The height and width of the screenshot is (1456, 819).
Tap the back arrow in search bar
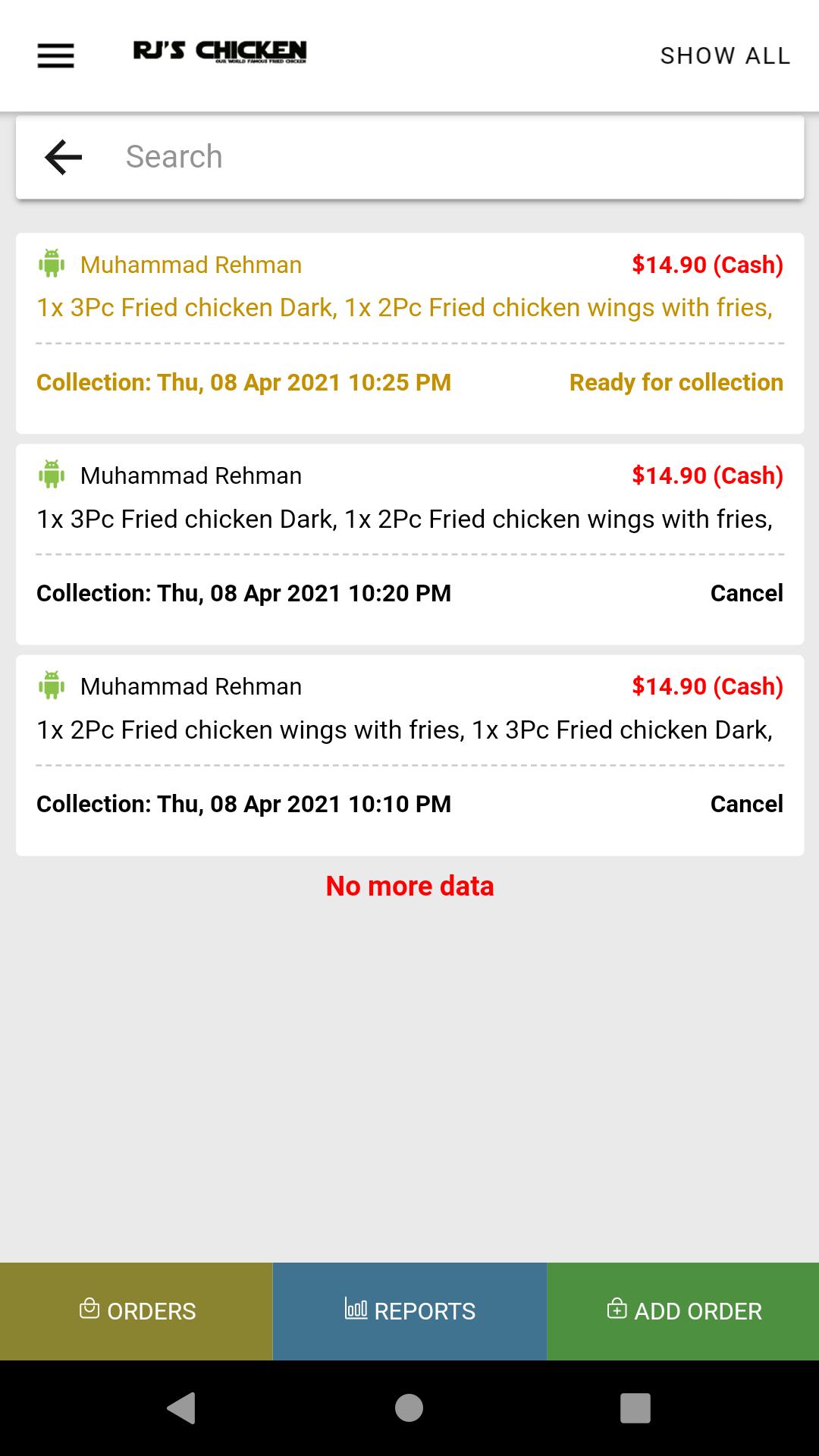click(x=63, y=157)
